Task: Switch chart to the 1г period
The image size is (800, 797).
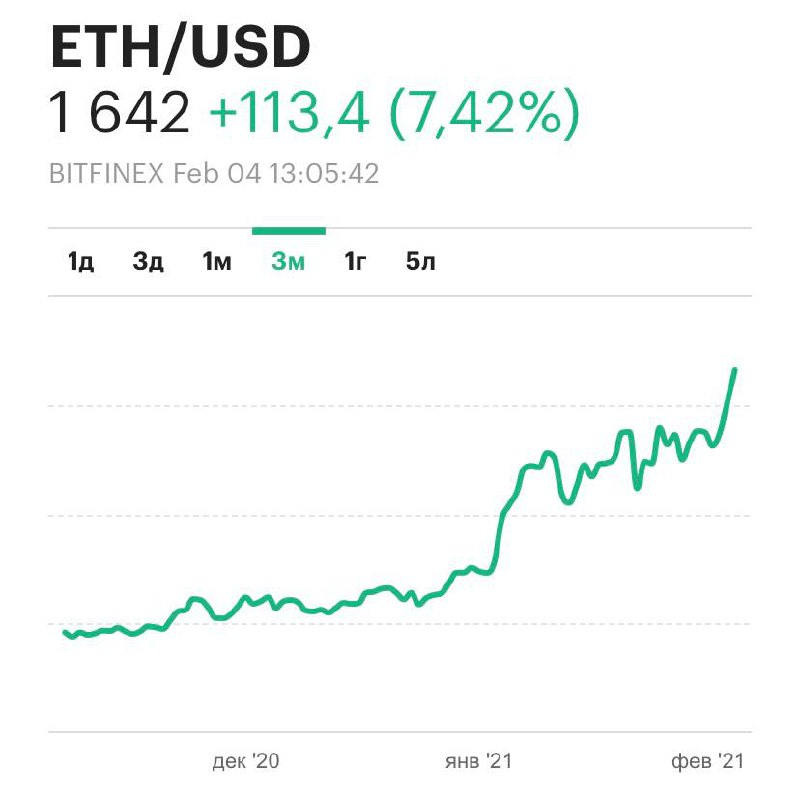Action: click(x=356, y=262)
